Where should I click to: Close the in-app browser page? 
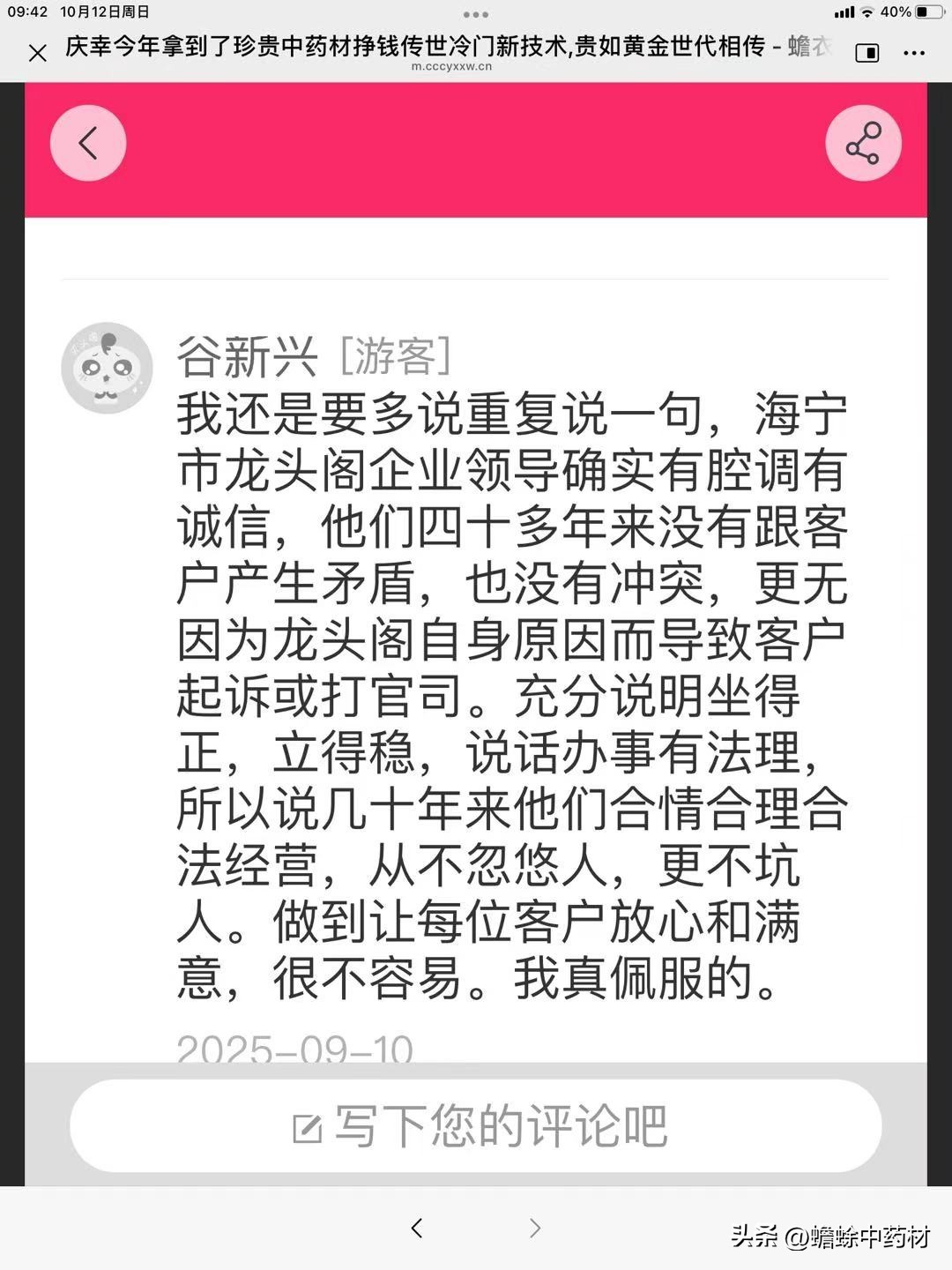coord(37,53)
